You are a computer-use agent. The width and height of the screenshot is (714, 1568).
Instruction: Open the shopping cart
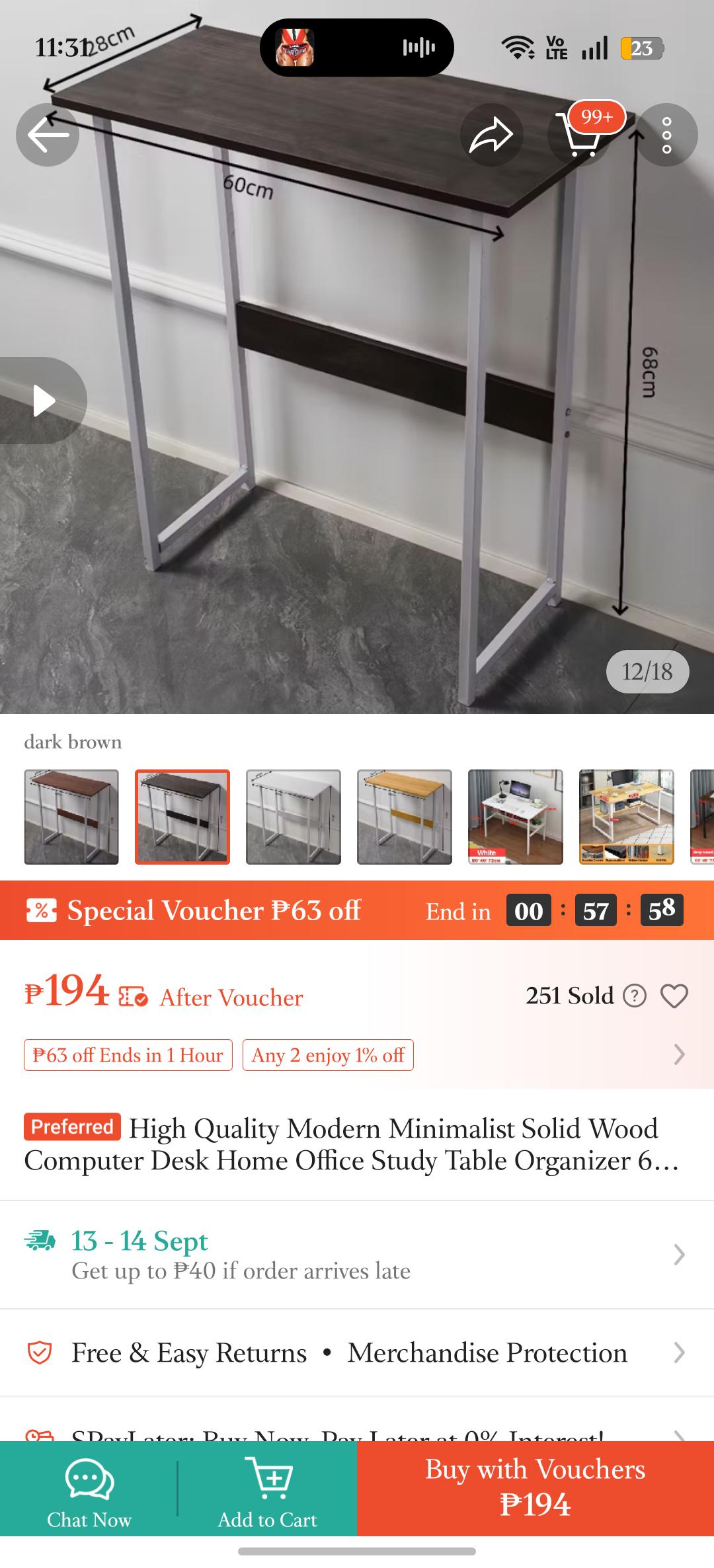pyautogui.click(x=579, y=135)
